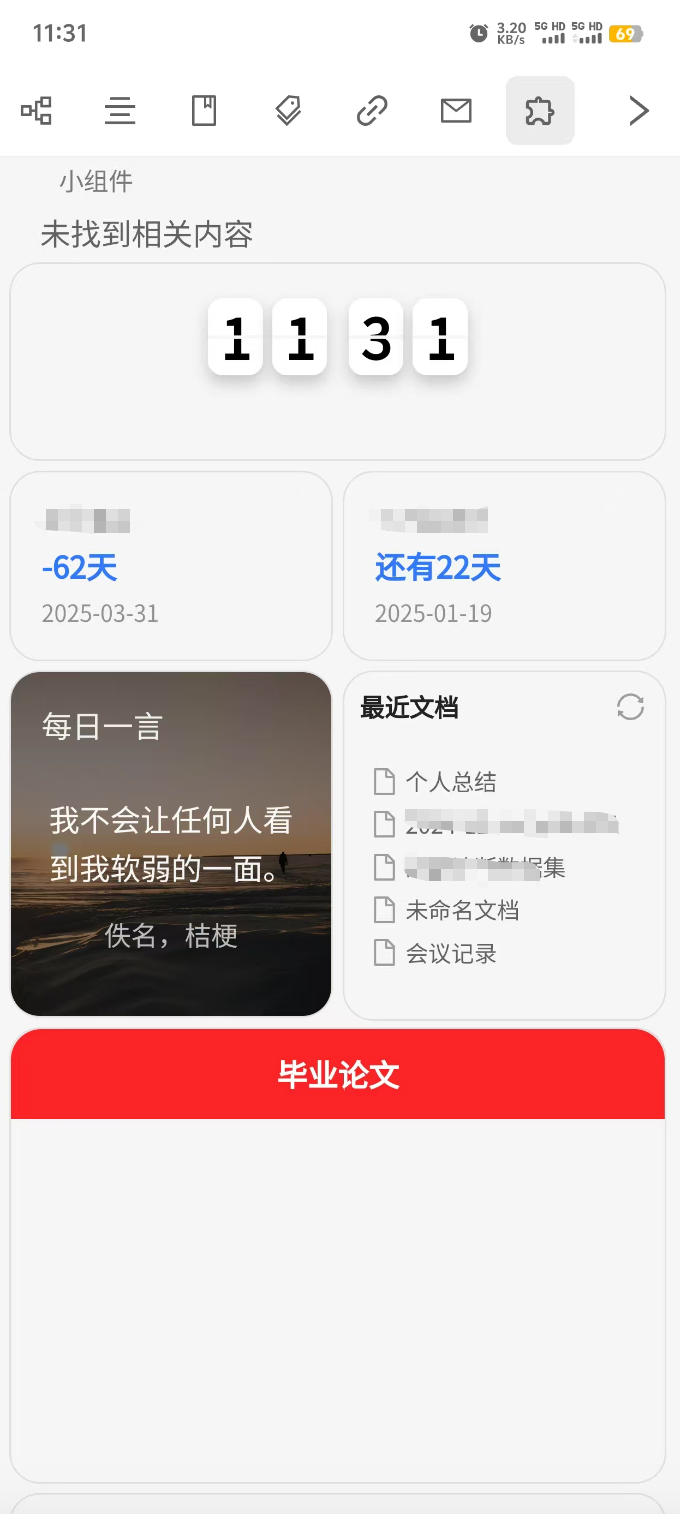Open the 未命名文档 document
The height and width of the screenshot is (1514, 680).
pos(461,910)
